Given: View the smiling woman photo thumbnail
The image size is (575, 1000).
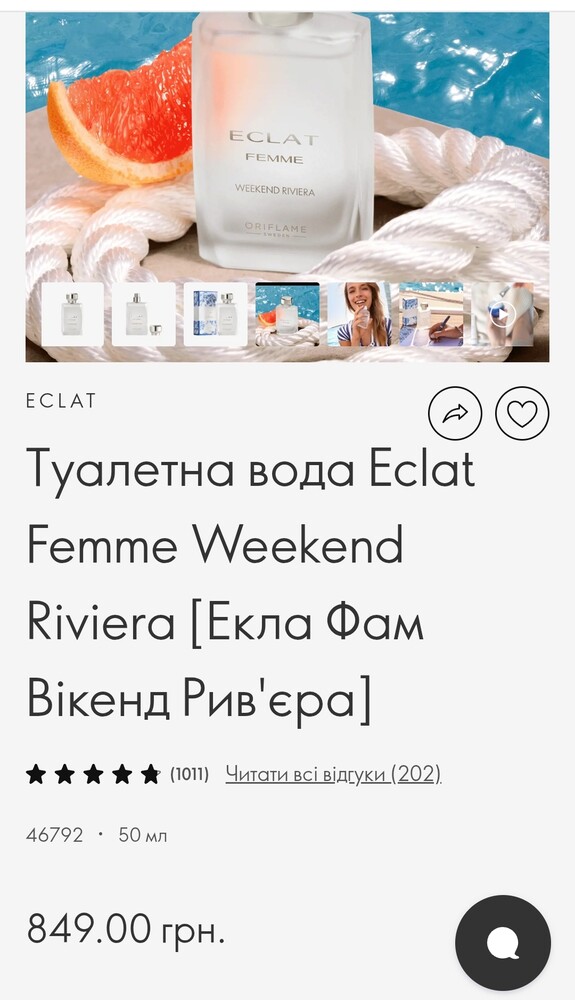Looking at the screenshot, I should pyautogui.click(x=359, y=314).
